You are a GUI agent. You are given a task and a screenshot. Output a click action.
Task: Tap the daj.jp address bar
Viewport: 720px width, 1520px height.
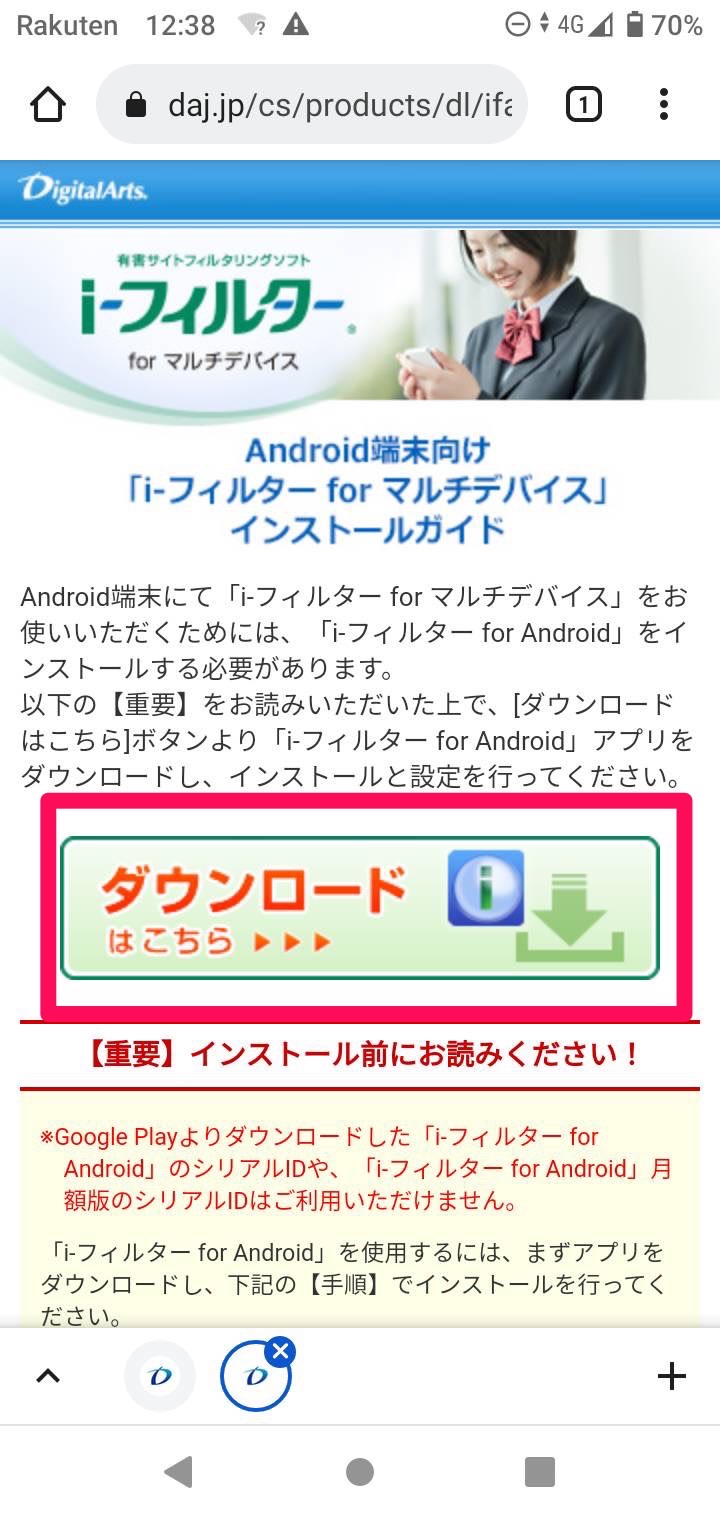coord(312,105)
